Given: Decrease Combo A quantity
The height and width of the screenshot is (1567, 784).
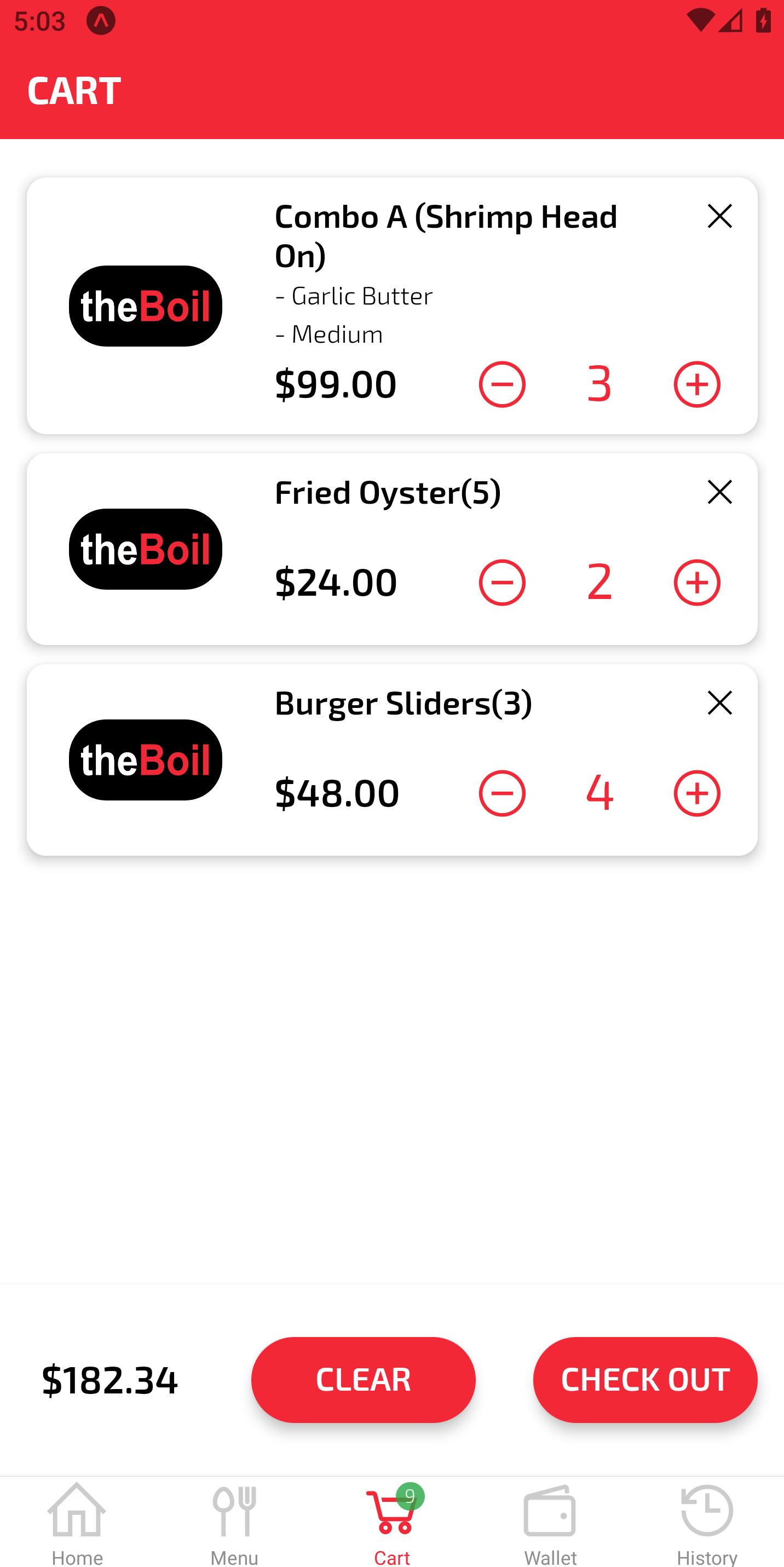Looking at the screenshot, I should pos(502,384).
